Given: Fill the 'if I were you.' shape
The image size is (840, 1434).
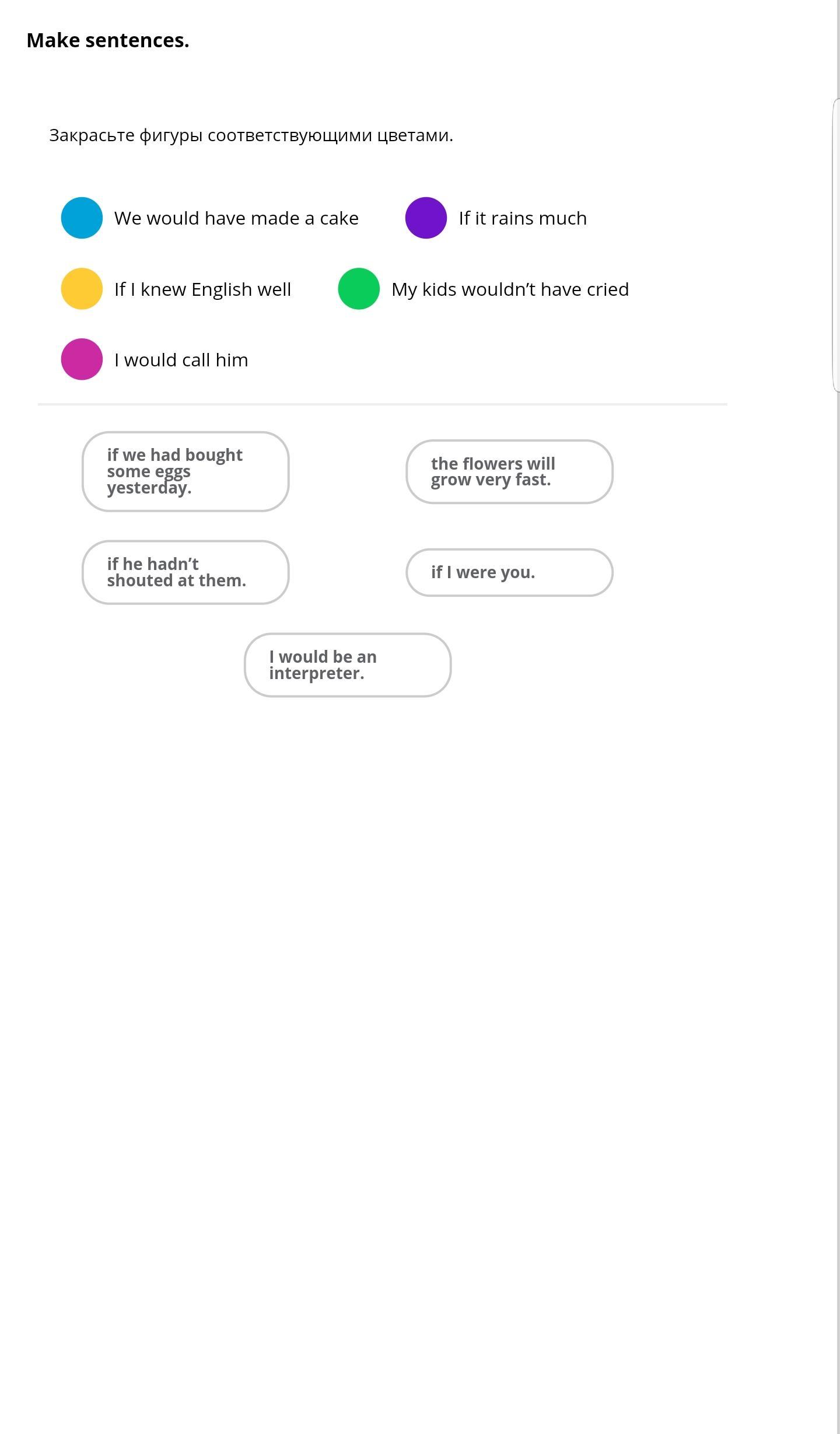Looking at the screenshot, I should click(509, 572).
